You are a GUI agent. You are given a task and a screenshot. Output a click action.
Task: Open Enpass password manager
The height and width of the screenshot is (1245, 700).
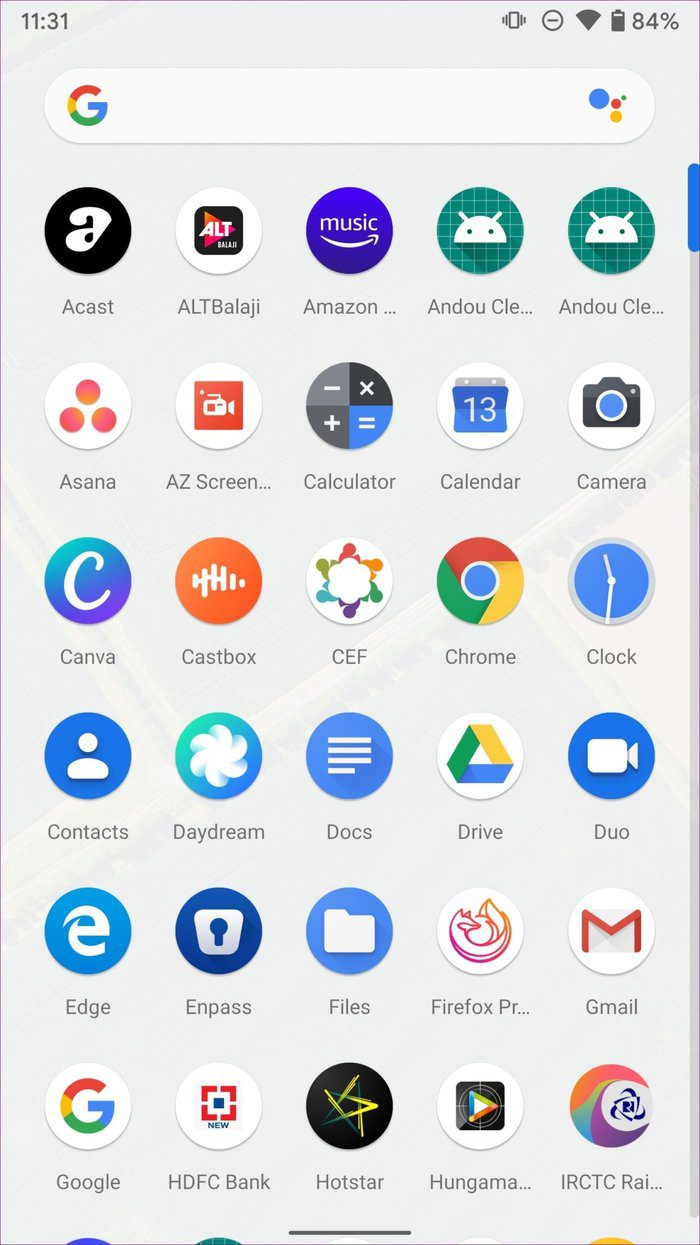[219, 931]
